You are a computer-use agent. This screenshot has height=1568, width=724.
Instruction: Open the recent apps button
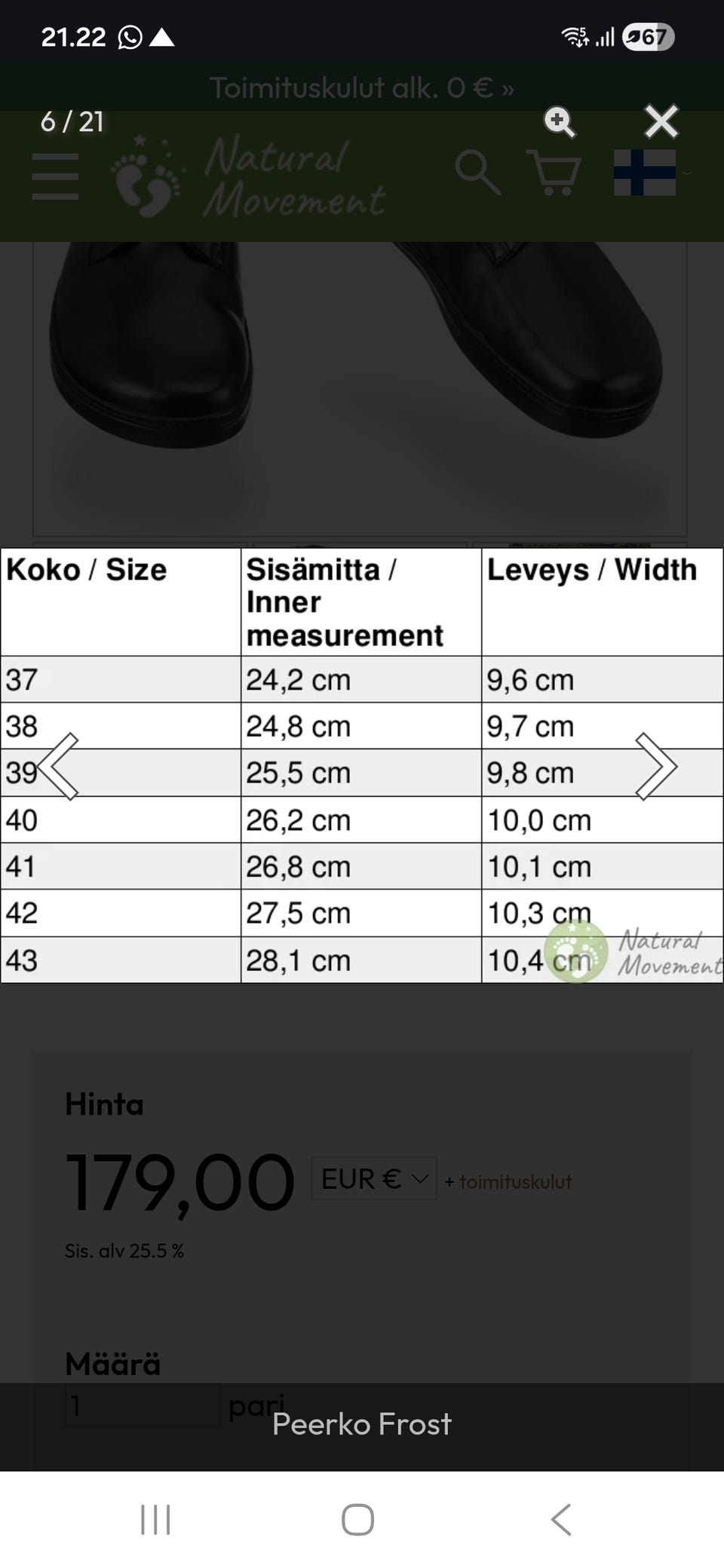(x=155, y=1519)
